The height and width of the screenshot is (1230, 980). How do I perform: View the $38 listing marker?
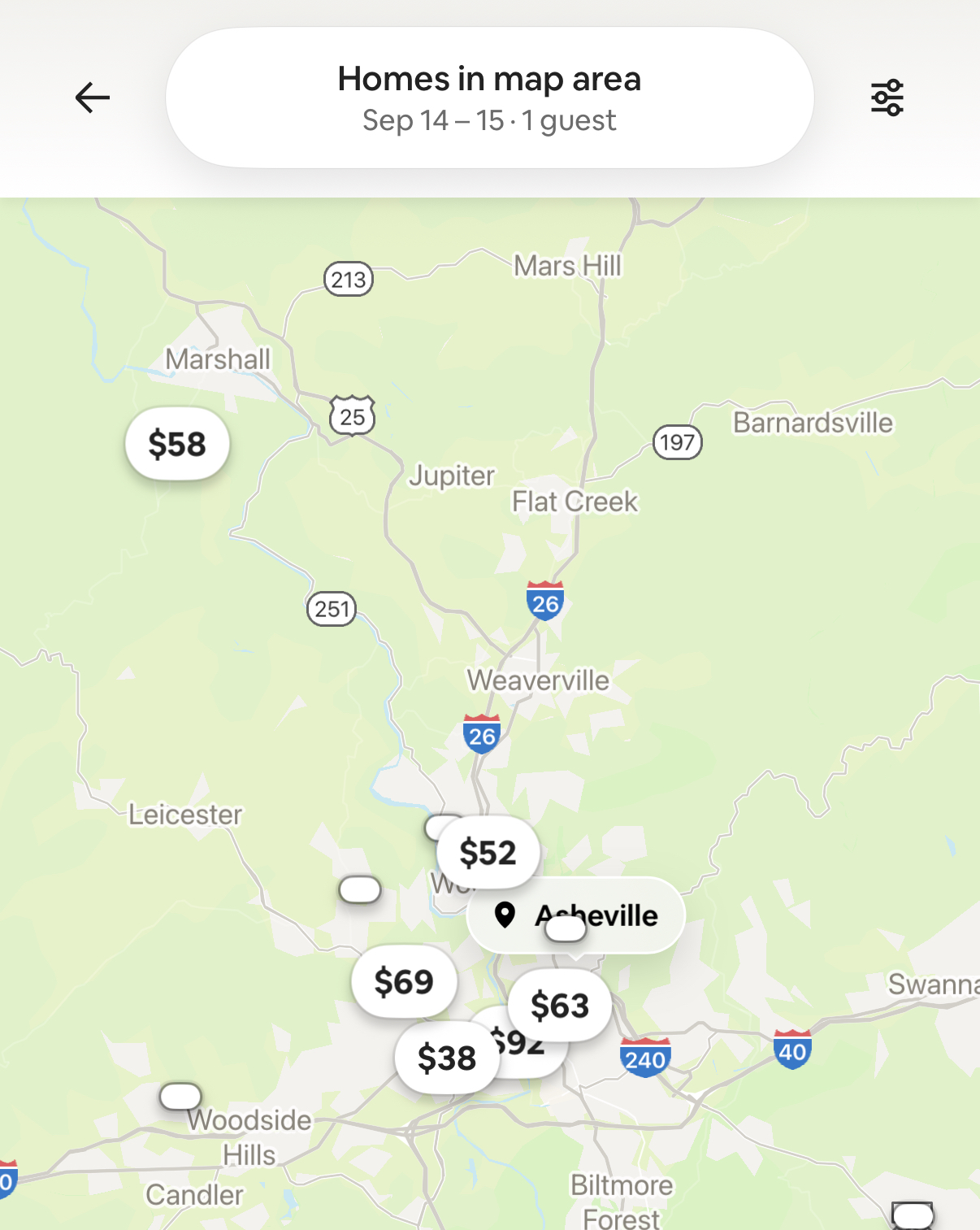[446, 1058]
